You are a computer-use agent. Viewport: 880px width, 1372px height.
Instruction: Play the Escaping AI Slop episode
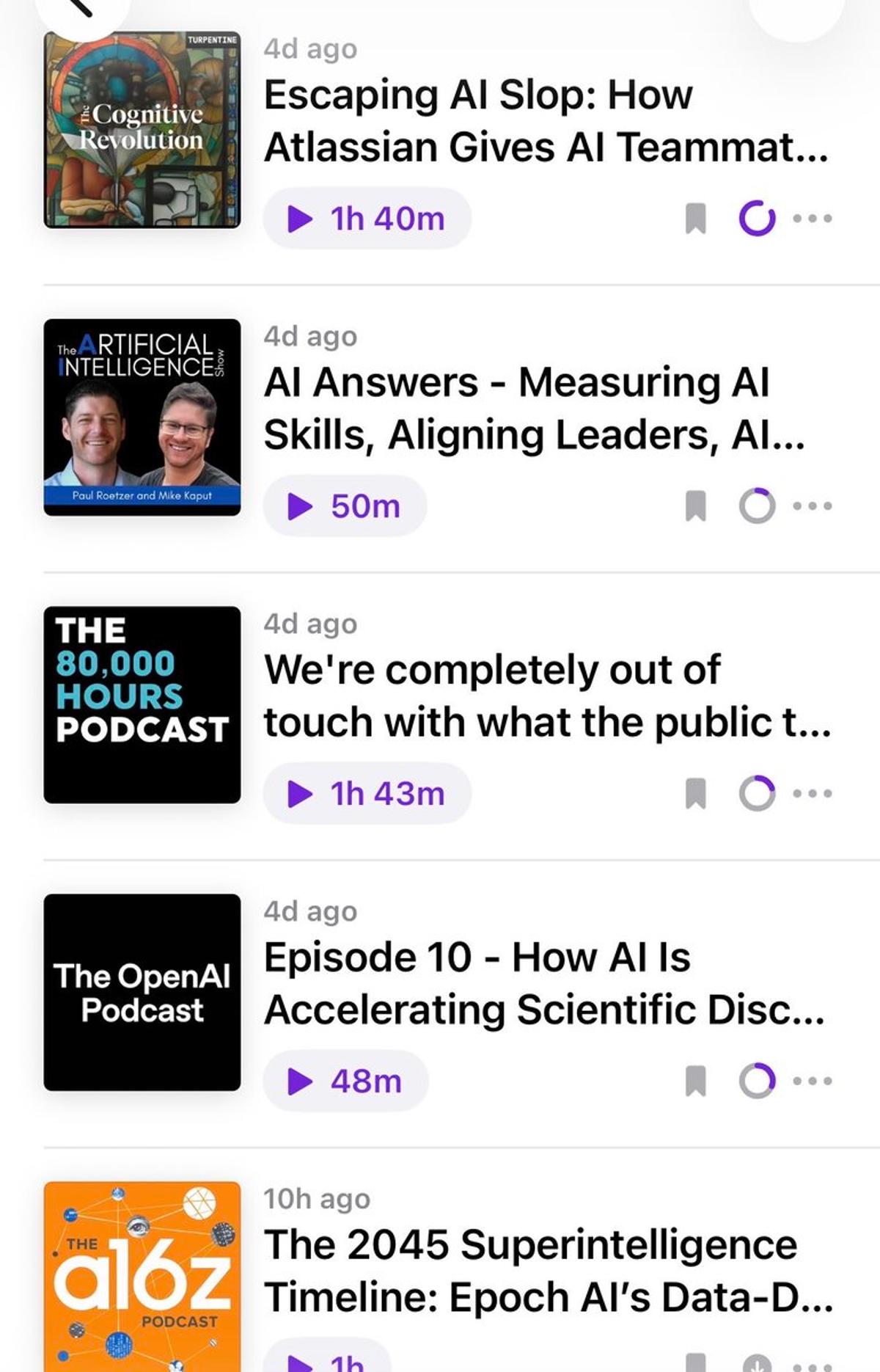tap(365, 218)
